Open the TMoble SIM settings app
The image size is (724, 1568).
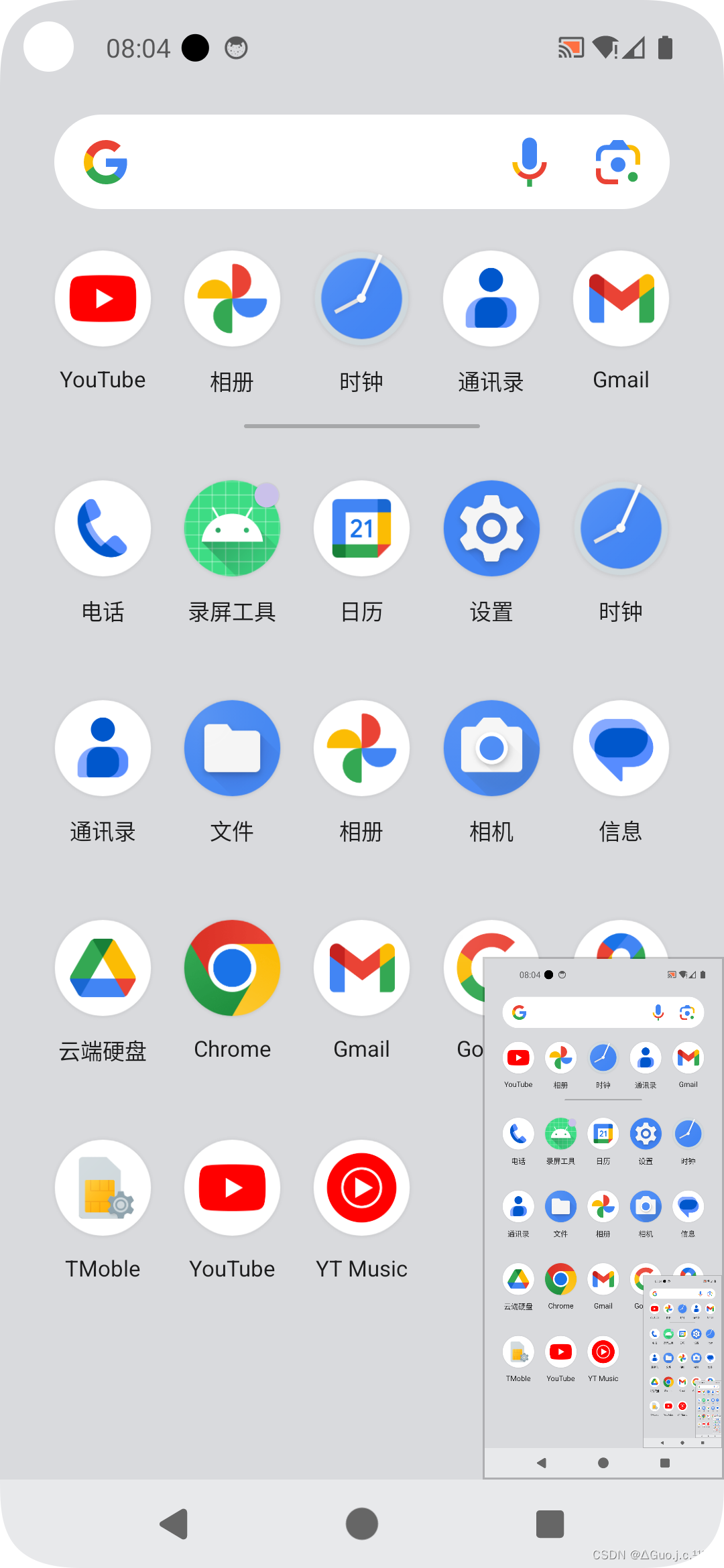pyautogui.click(x=103, y=1187)
